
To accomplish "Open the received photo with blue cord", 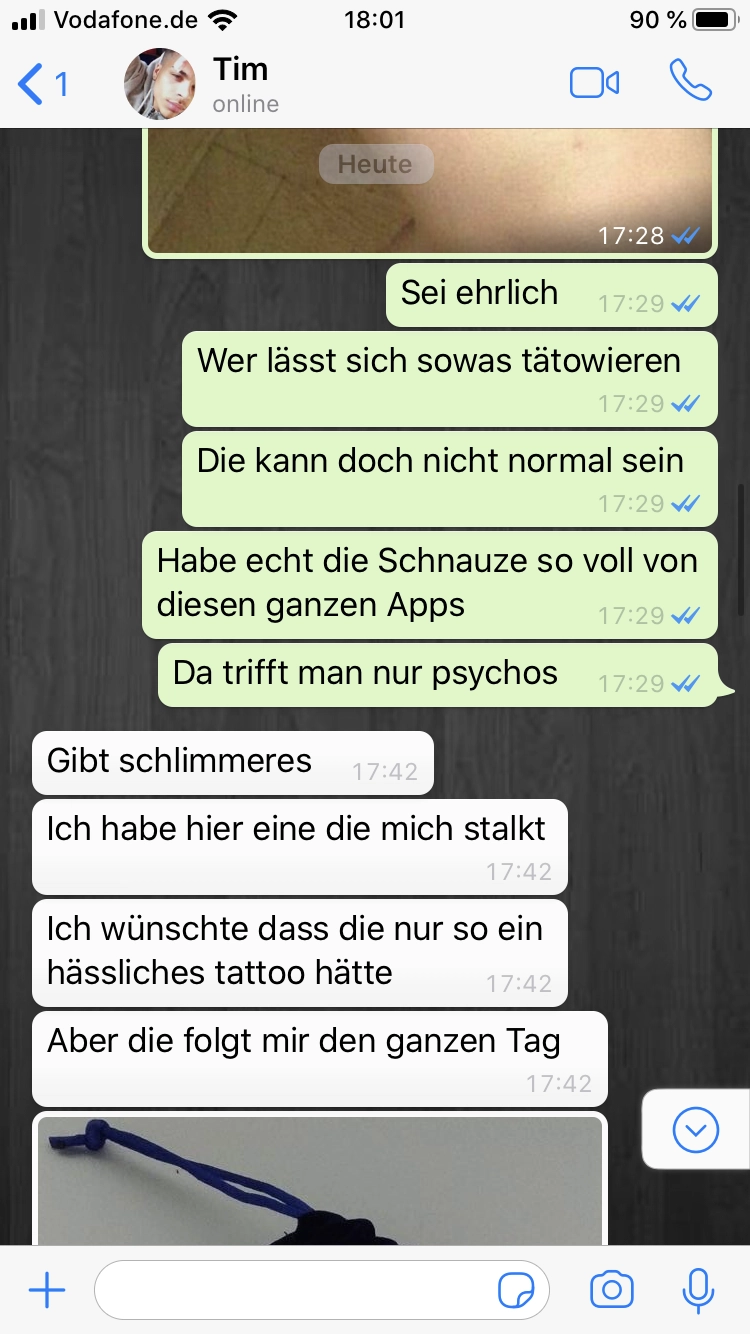I will (x=320, y=1180).
